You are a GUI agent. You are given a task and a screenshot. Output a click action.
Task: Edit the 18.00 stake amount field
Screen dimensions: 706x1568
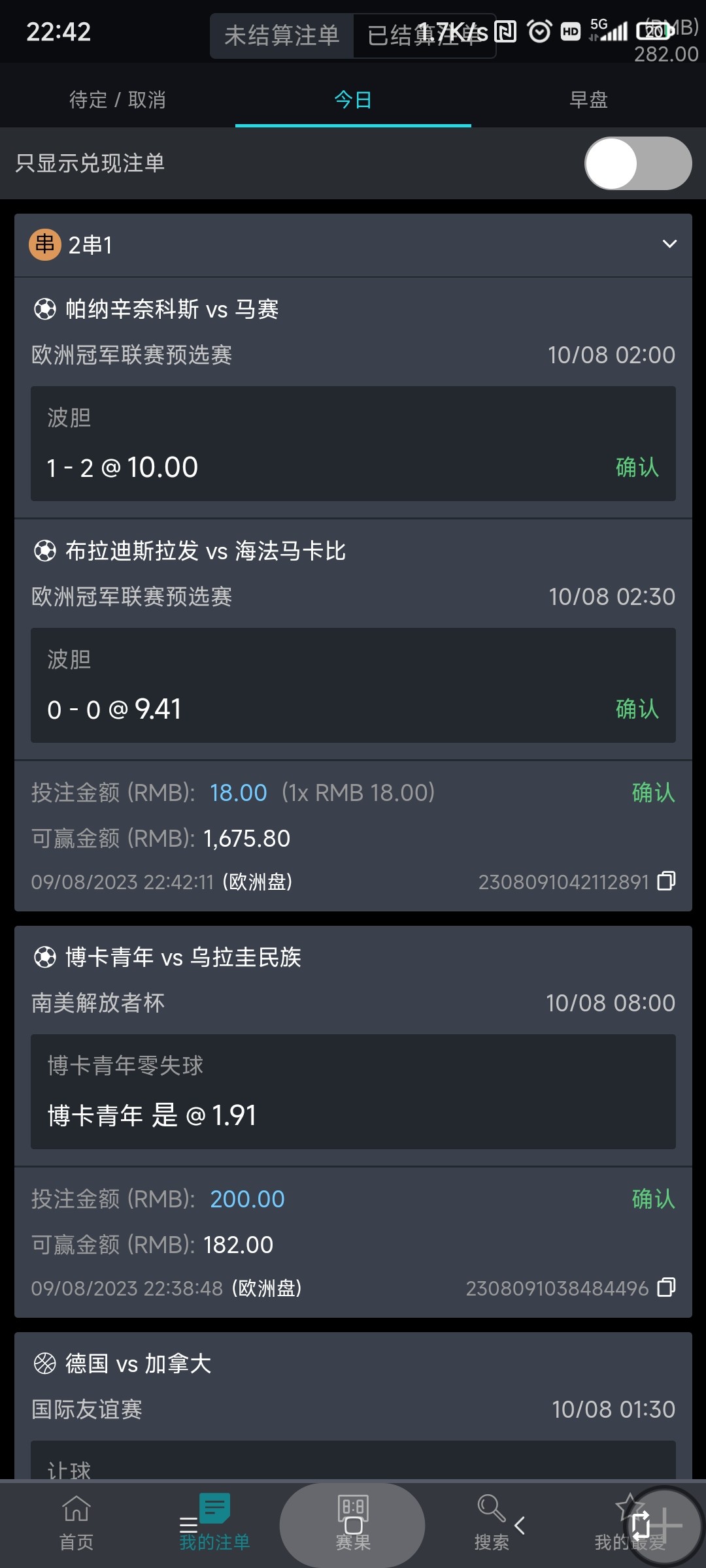(238, 792)
